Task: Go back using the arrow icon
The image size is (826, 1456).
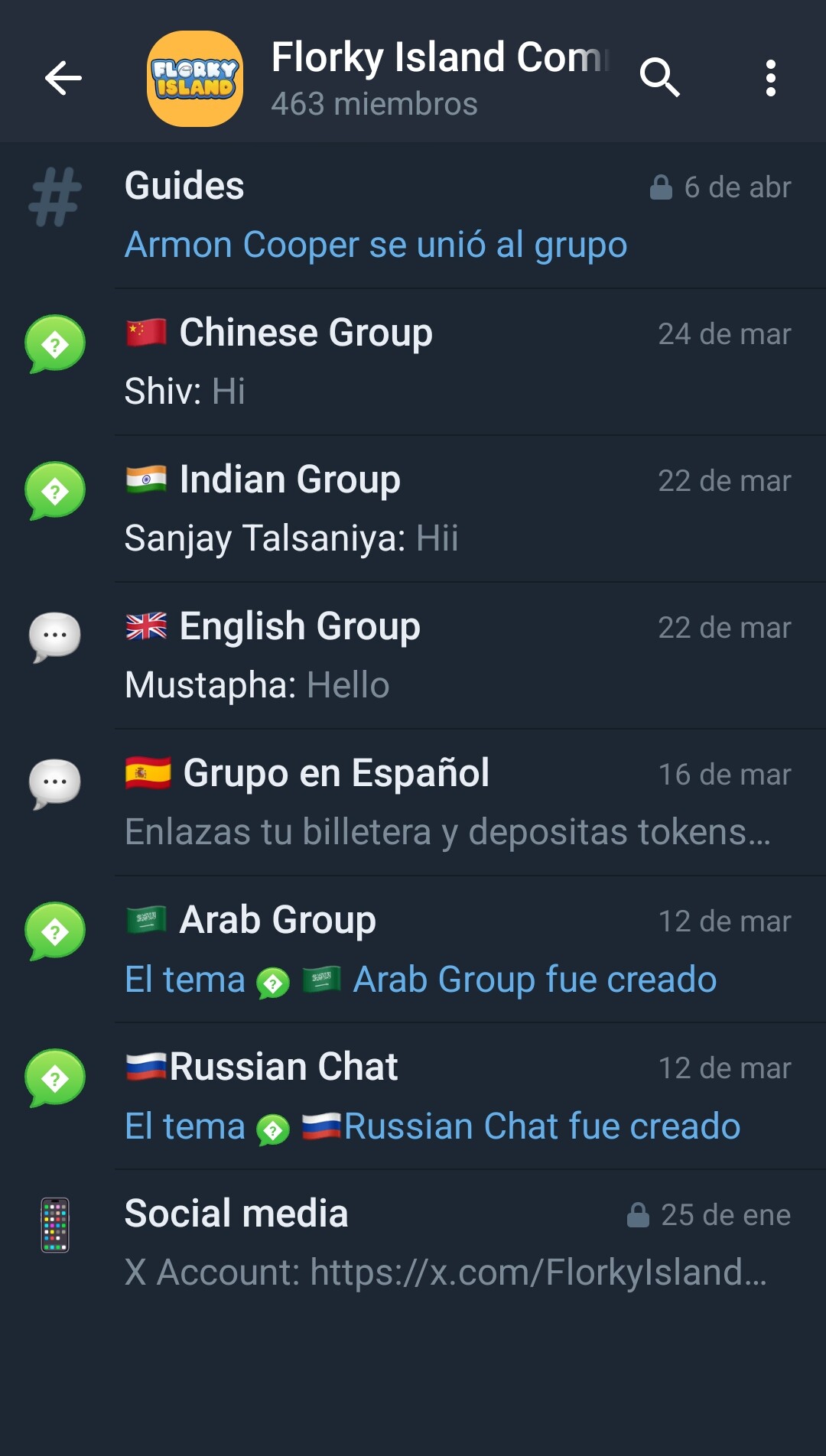Action: [63, 78]
